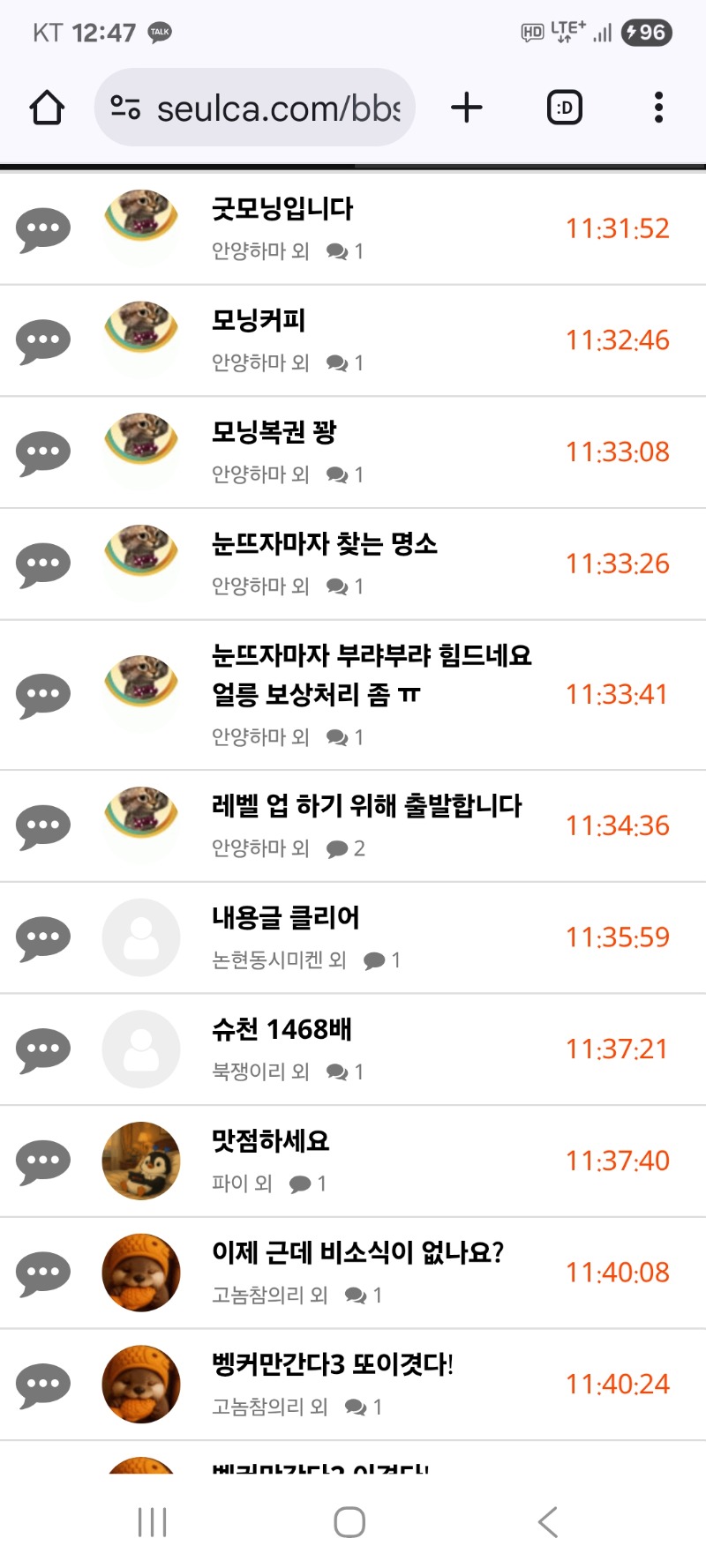This screenshot has height=1568, width=706.
Task: Open the post 모닝복권 꽝
Action: (x=274, y=432)
